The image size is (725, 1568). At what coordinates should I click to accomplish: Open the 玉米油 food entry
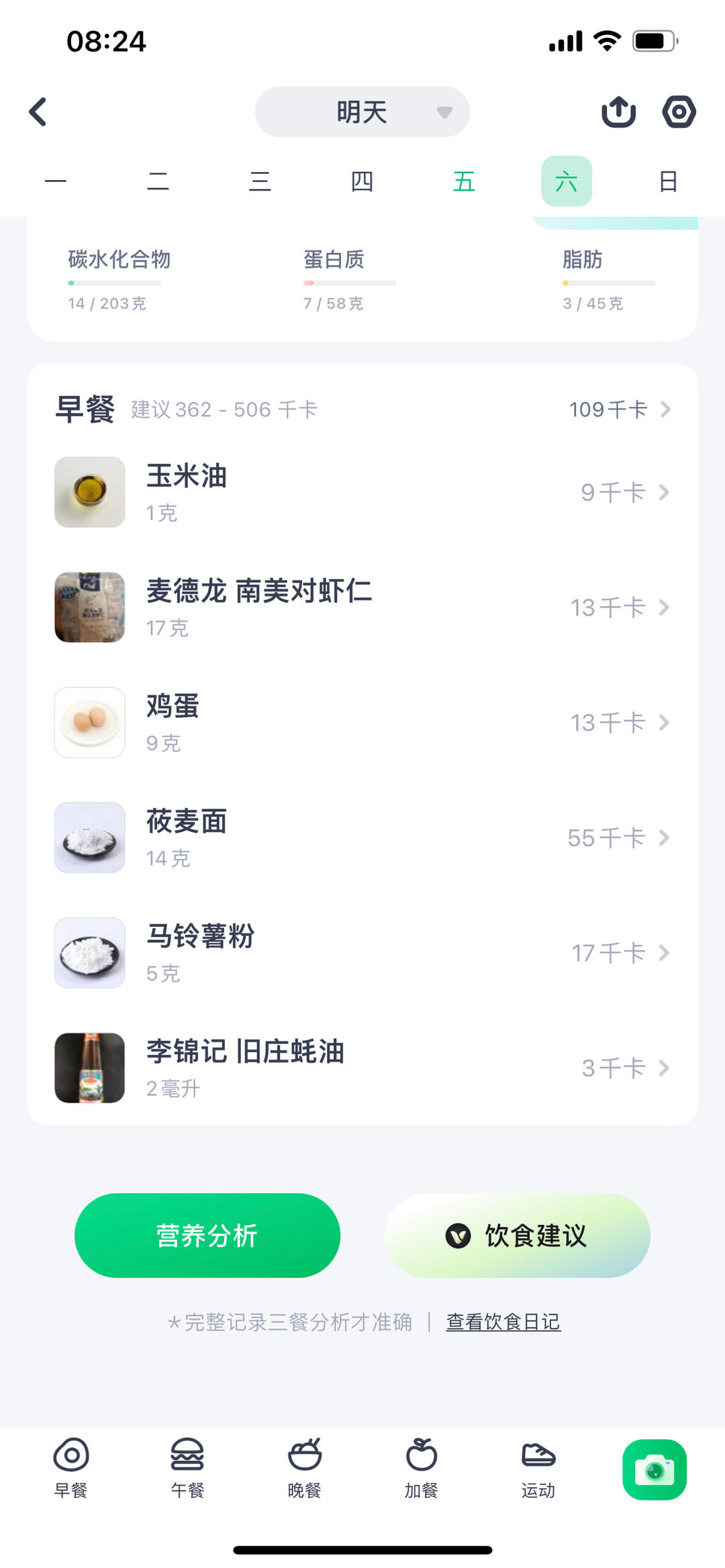coord(362,492)
